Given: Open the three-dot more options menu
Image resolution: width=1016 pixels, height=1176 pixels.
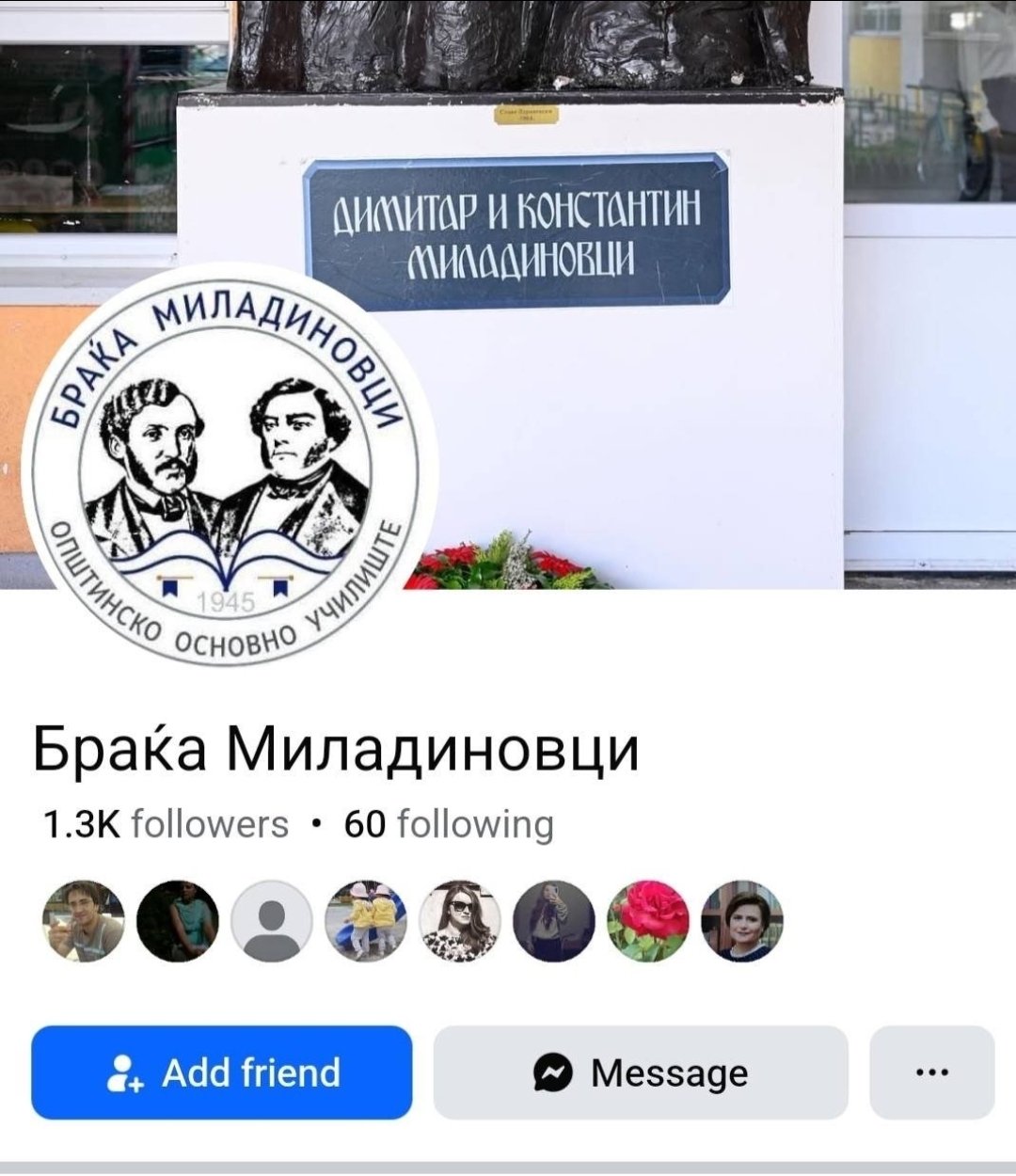Looking at the screenshot, I should (x=931, y=1073).
